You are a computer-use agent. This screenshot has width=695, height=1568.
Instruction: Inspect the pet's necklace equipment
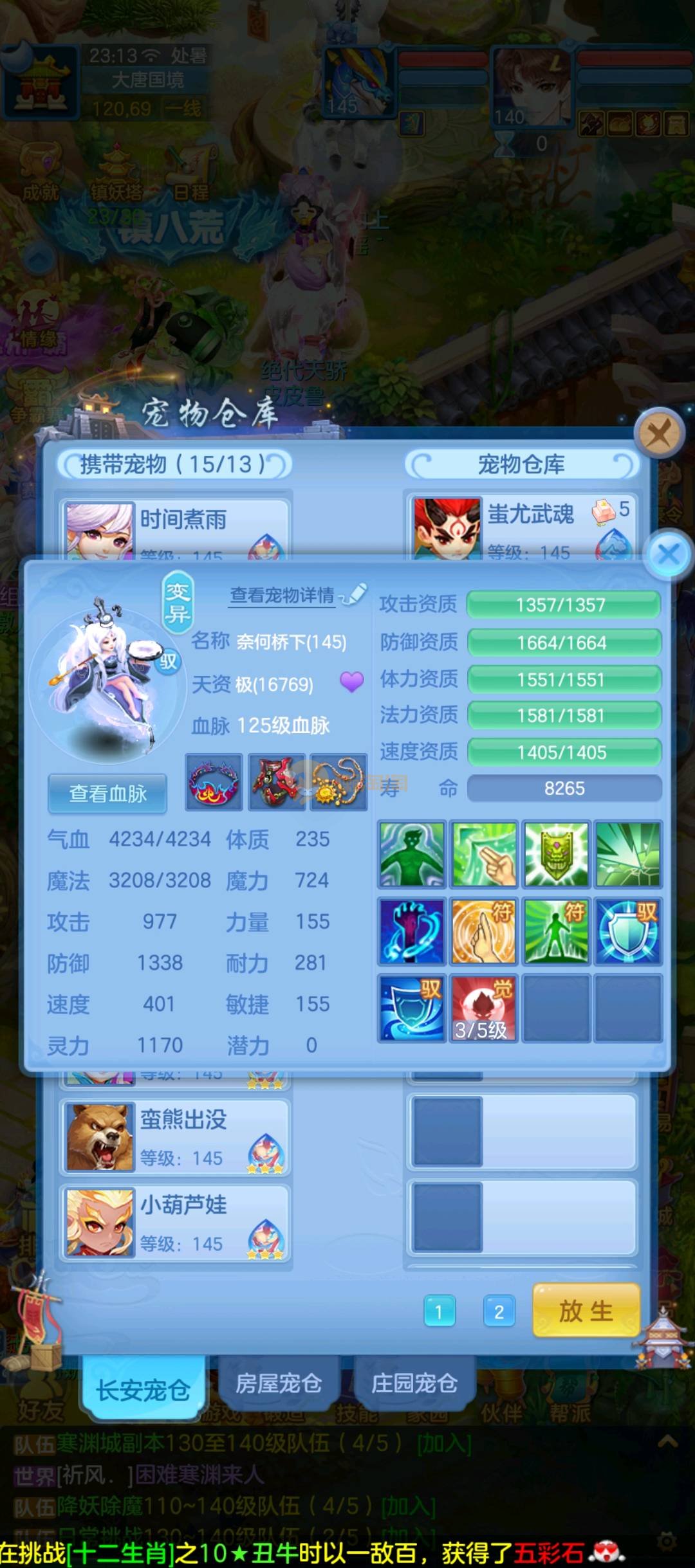(337, 782)
